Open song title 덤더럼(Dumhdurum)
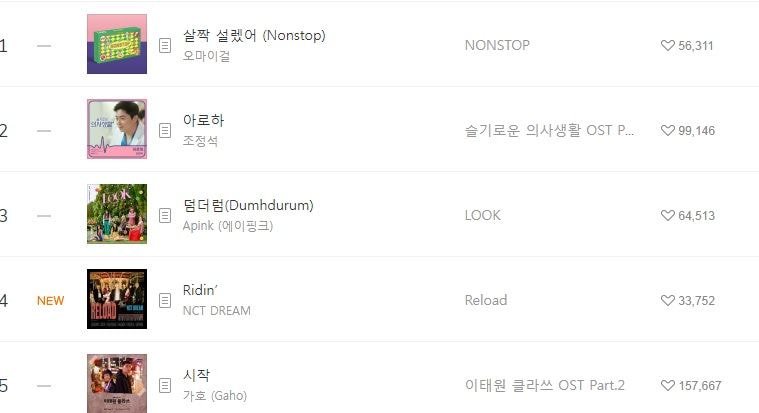759x413 pixels. click(x=248, y=205)
